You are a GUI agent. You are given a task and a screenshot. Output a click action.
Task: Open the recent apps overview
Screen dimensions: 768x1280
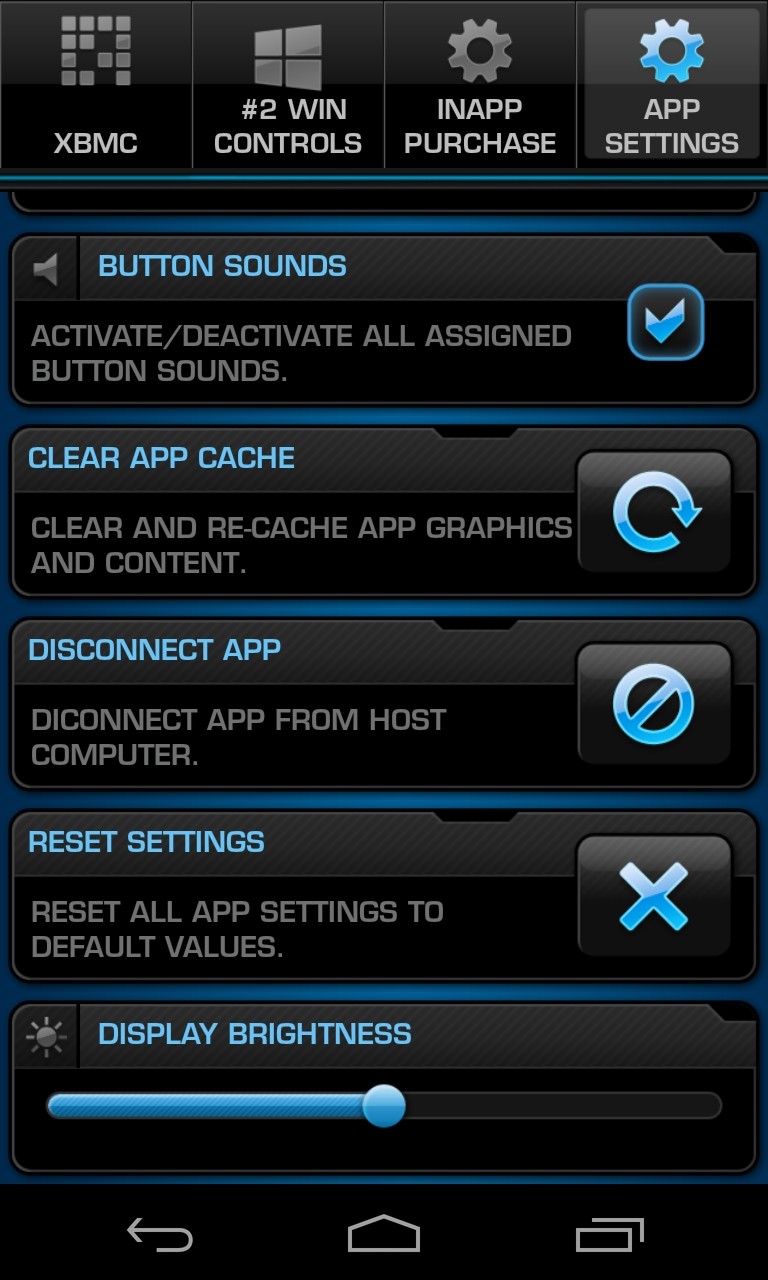610,1235
